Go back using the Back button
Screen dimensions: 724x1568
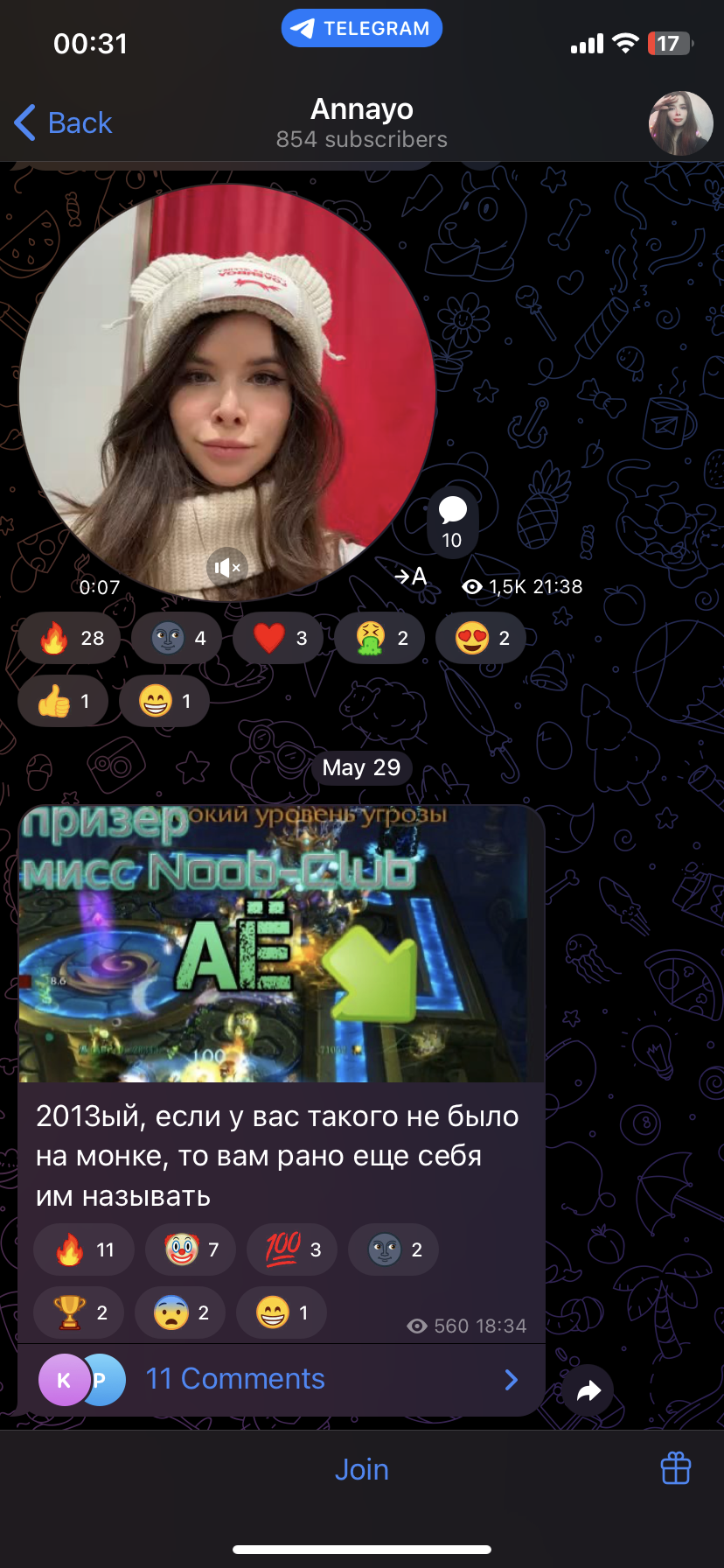63,122
